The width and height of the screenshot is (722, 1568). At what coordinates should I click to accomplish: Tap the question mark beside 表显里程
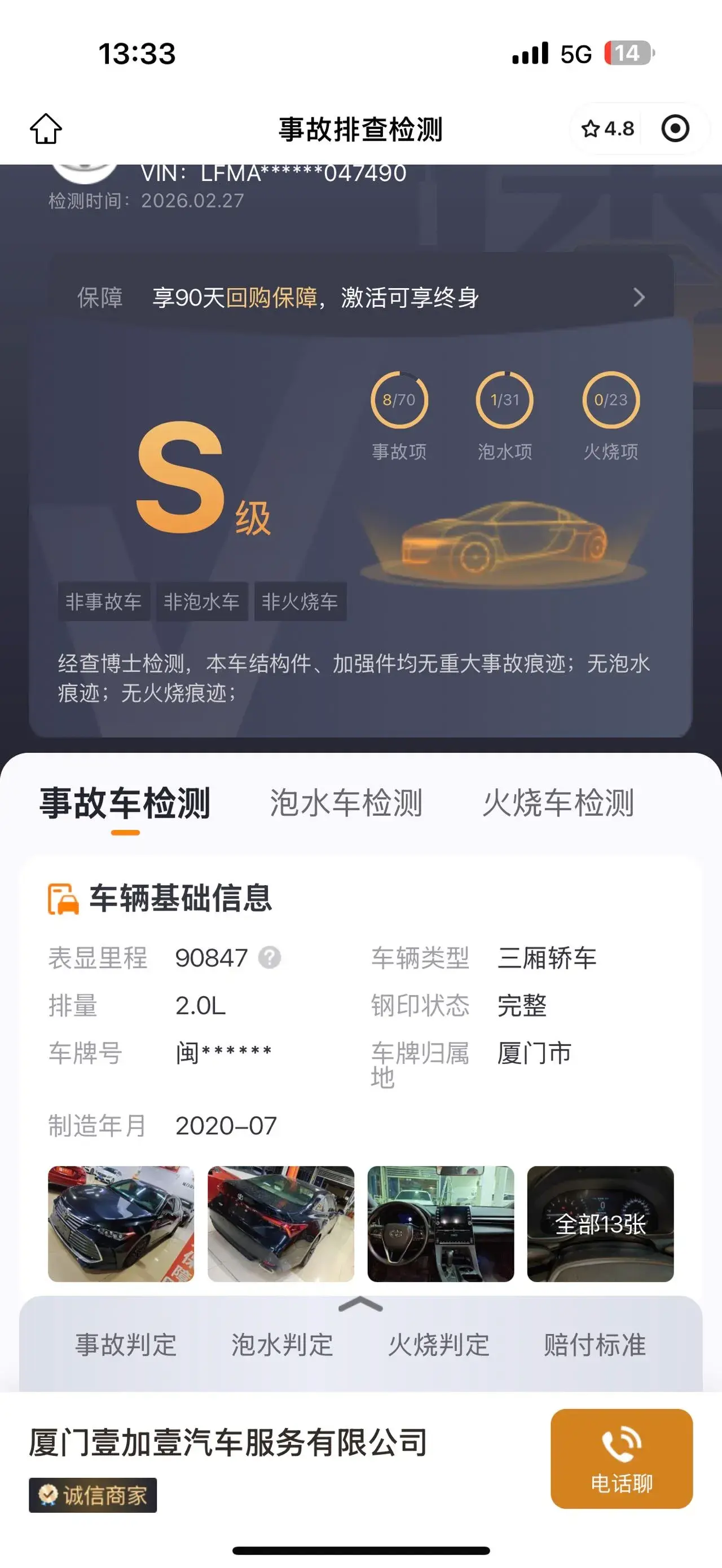point(269,957)
